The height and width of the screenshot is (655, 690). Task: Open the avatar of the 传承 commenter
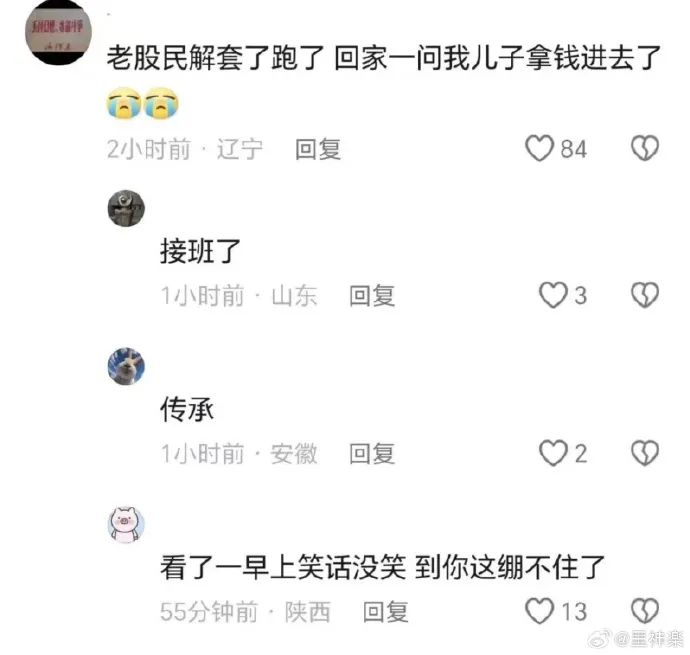point(126,365)
